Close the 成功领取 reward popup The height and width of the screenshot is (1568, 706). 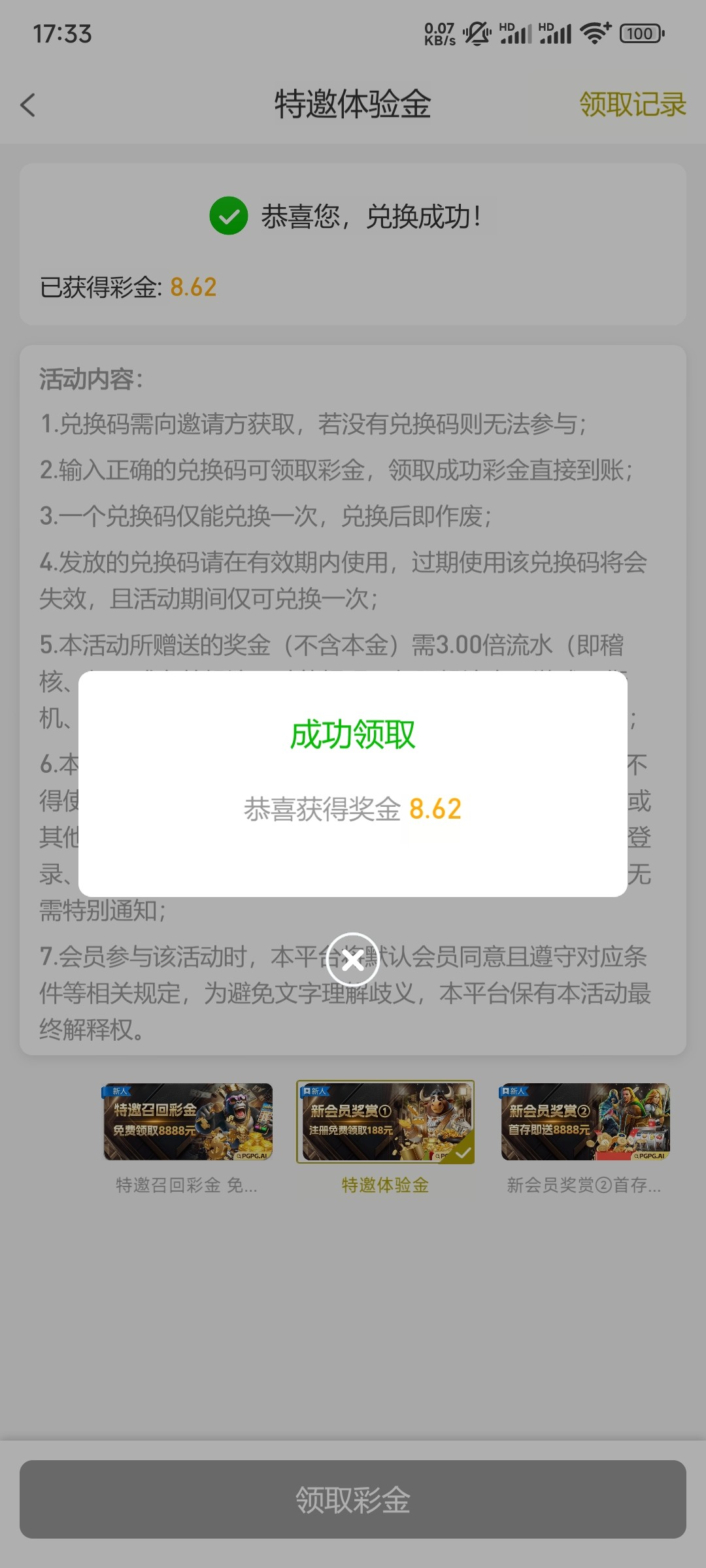(353, 960)
